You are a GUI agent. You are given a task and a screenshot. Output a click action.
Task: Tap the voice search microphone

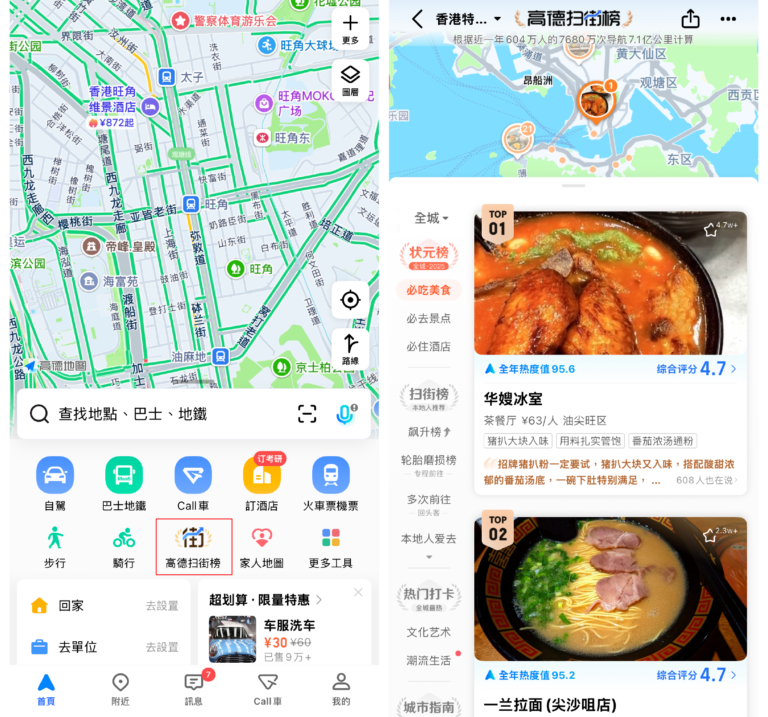coord(345,414)
